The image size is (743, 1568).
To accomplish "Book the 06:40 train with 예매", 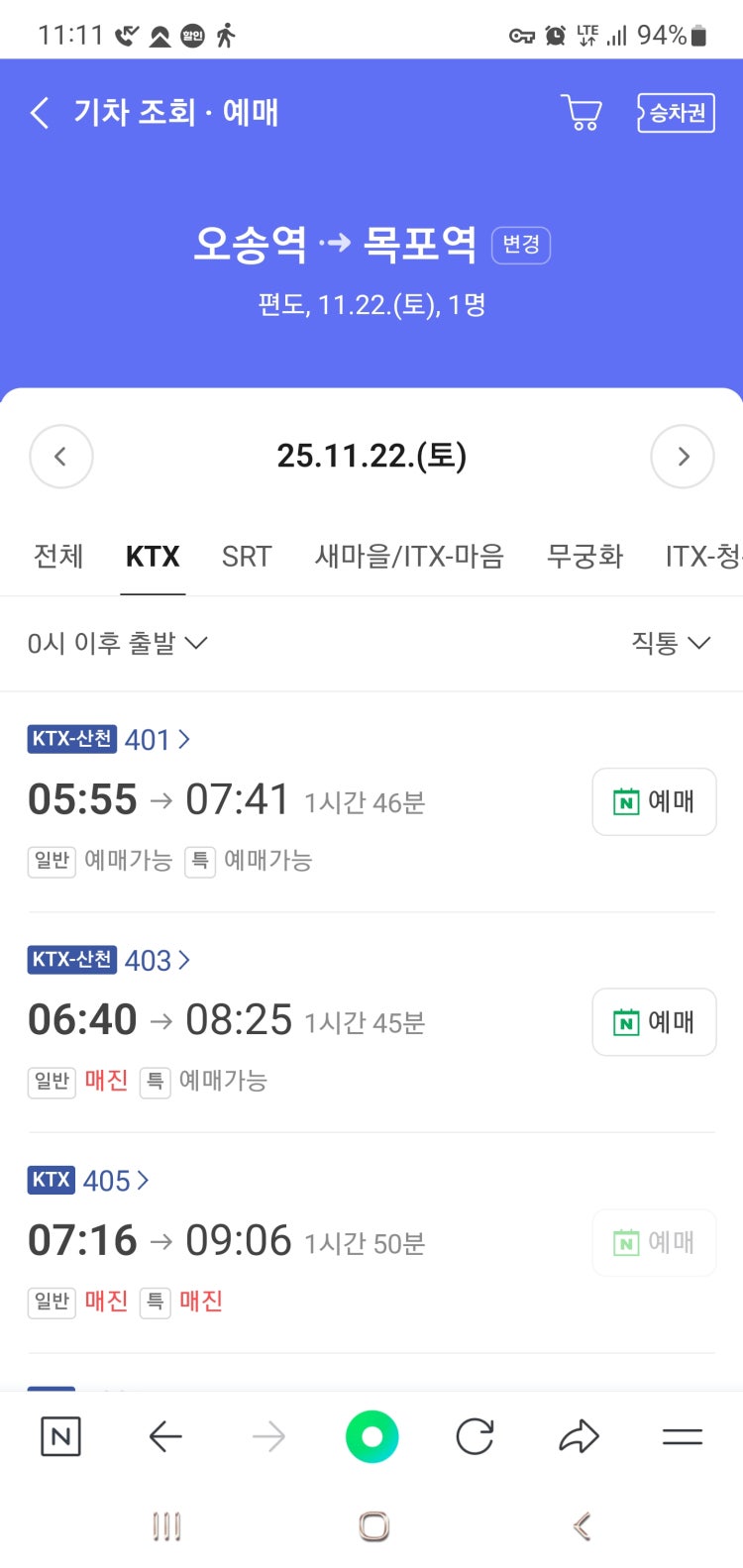I will click(654, 1022).
